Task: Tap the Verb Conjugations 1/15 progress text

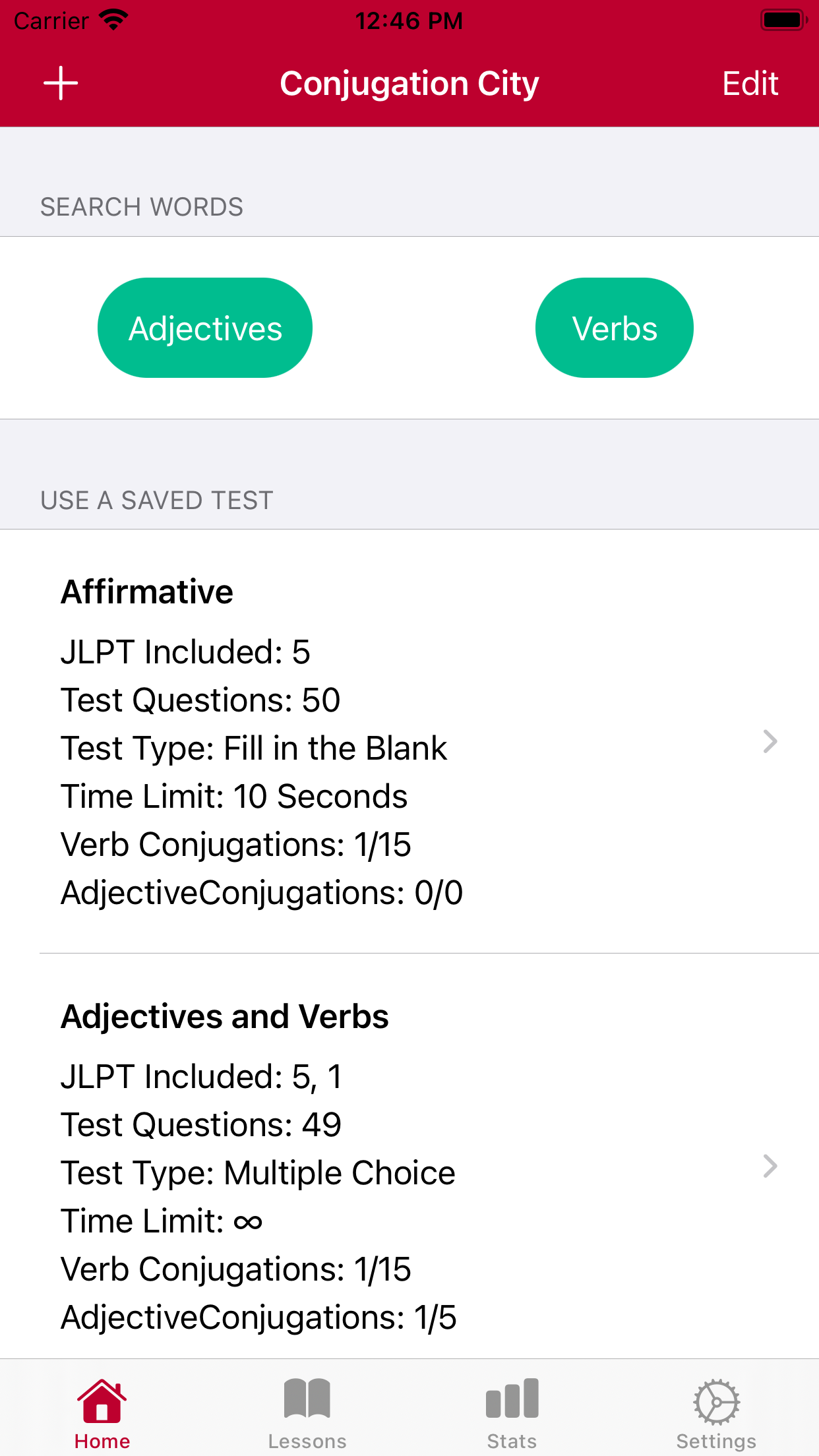Action: pyautogui.click(x=235, y=844)
